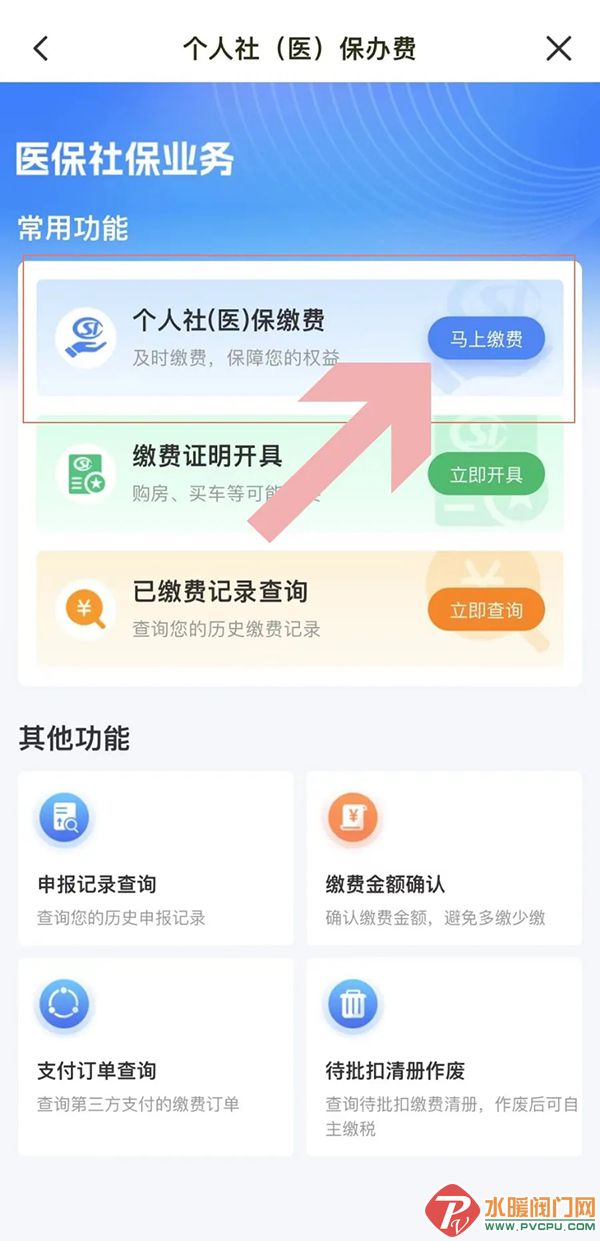Open 缴费金额确认
Screen dimensions: 600x1241
pos(443,858)
